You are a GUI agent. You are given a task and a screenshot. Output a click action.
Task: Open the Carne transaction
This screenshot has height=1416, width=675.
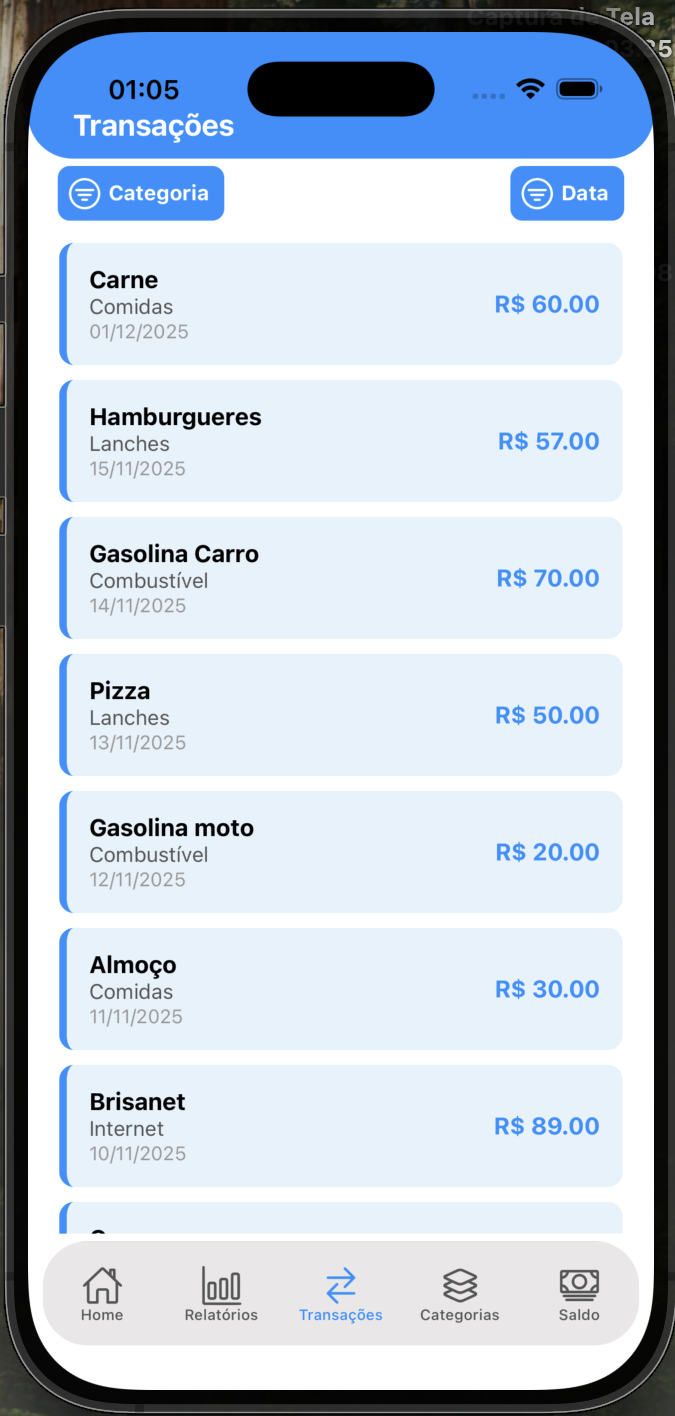tap(341, 304)
